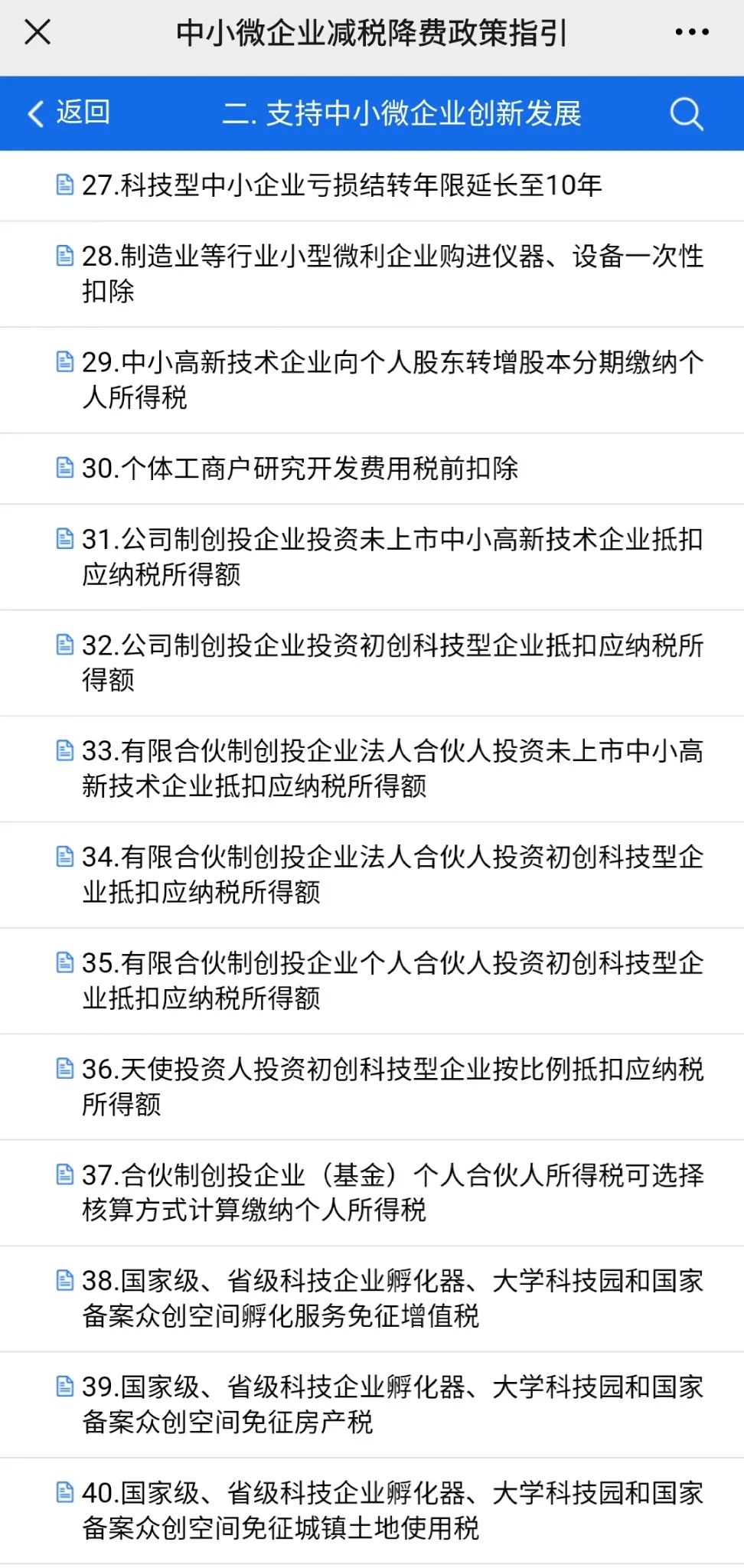Open item 30 about 个体工商户研究开发费用
This screenshot has width=744, height=1568.
click(372, 469)
